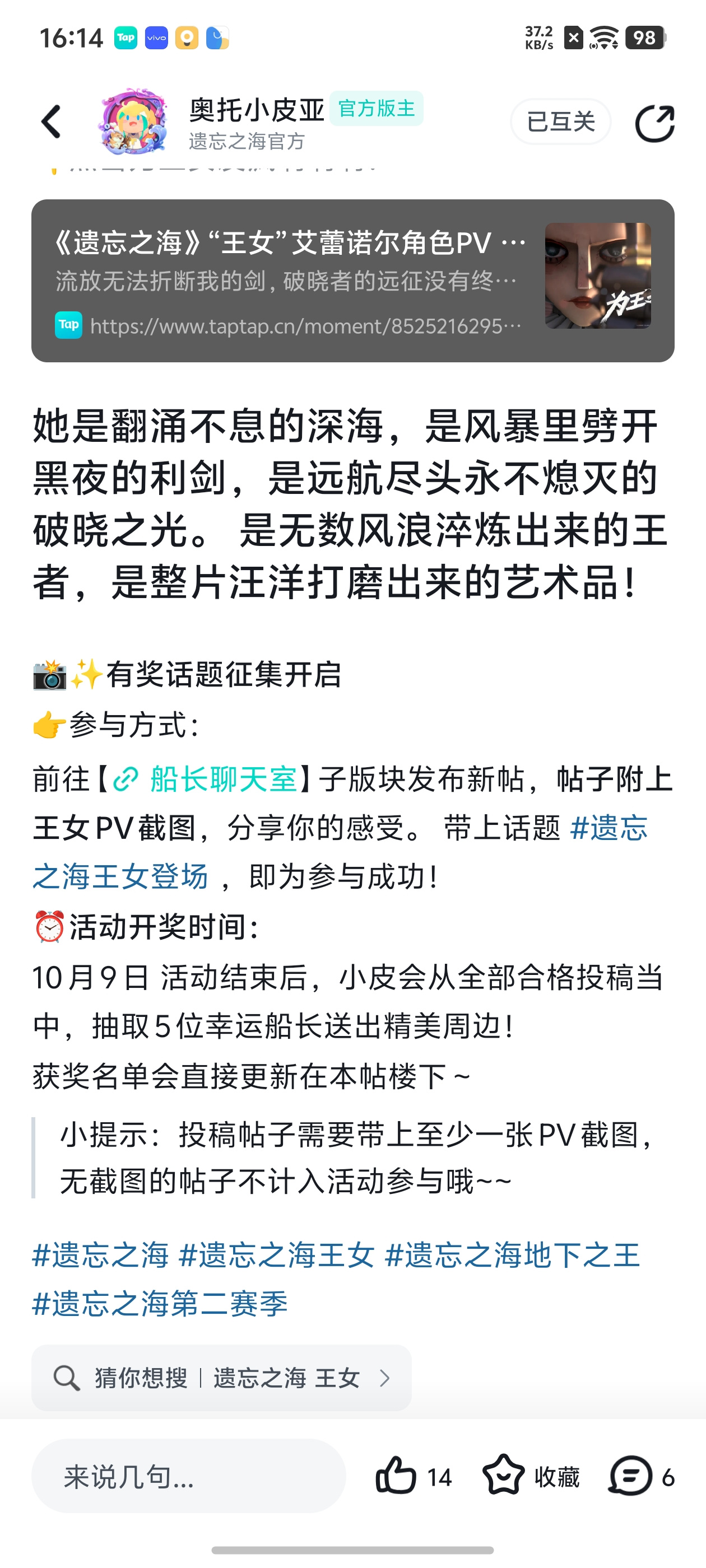
Task: Tap the 已互关 follow status button
Action: tap(560, 122)
